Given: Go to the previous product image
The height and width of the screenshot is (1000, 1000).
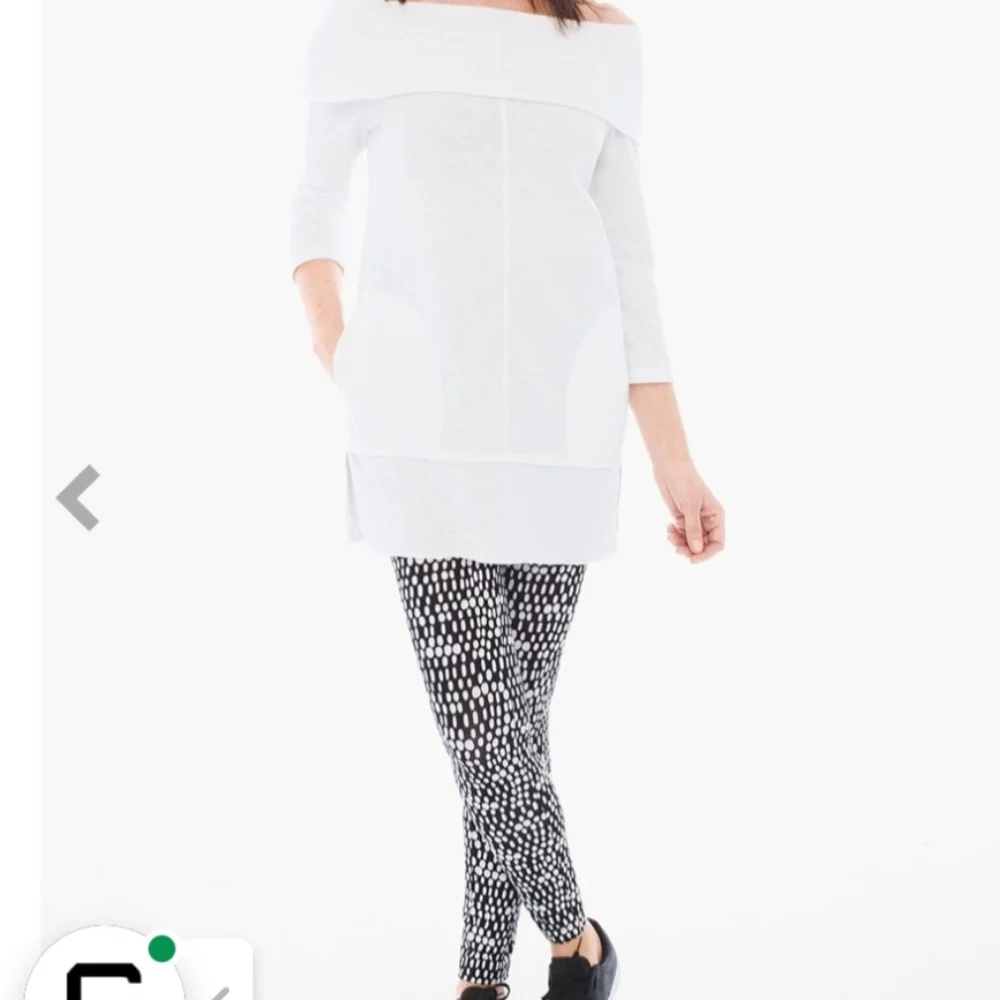Looking at the screenshot, I should point(79,497).
